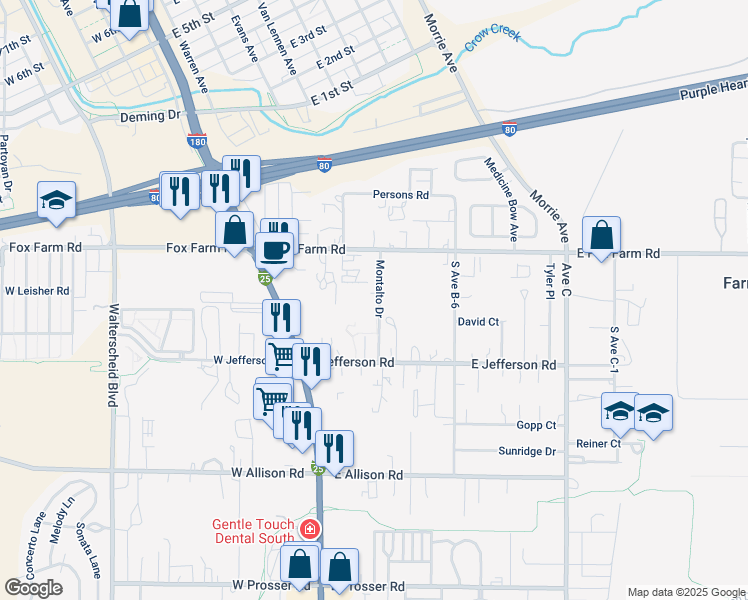Open the school marker beside Reiner Ct
The width and height of the screenshot is (748, 600).
(x=620, y=411)
